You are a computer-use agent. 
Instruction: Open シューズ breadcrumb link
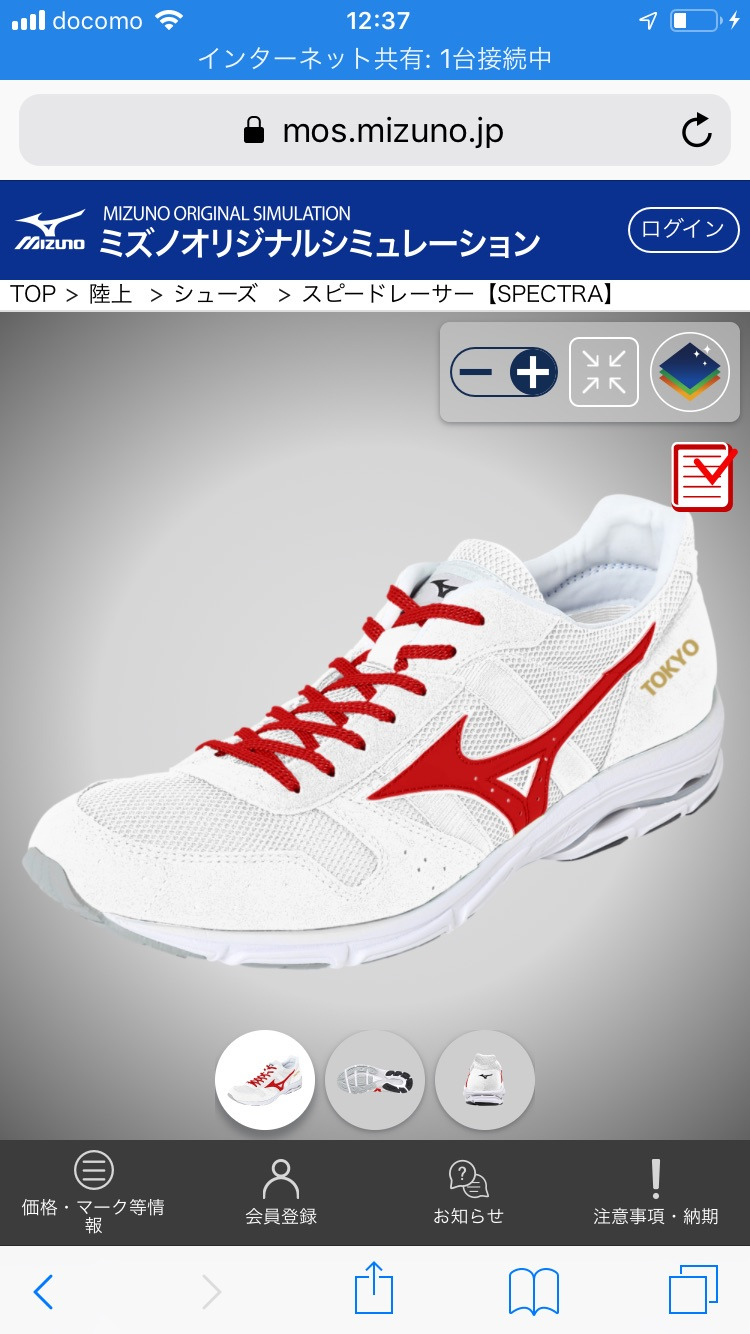tap(215, 294)
